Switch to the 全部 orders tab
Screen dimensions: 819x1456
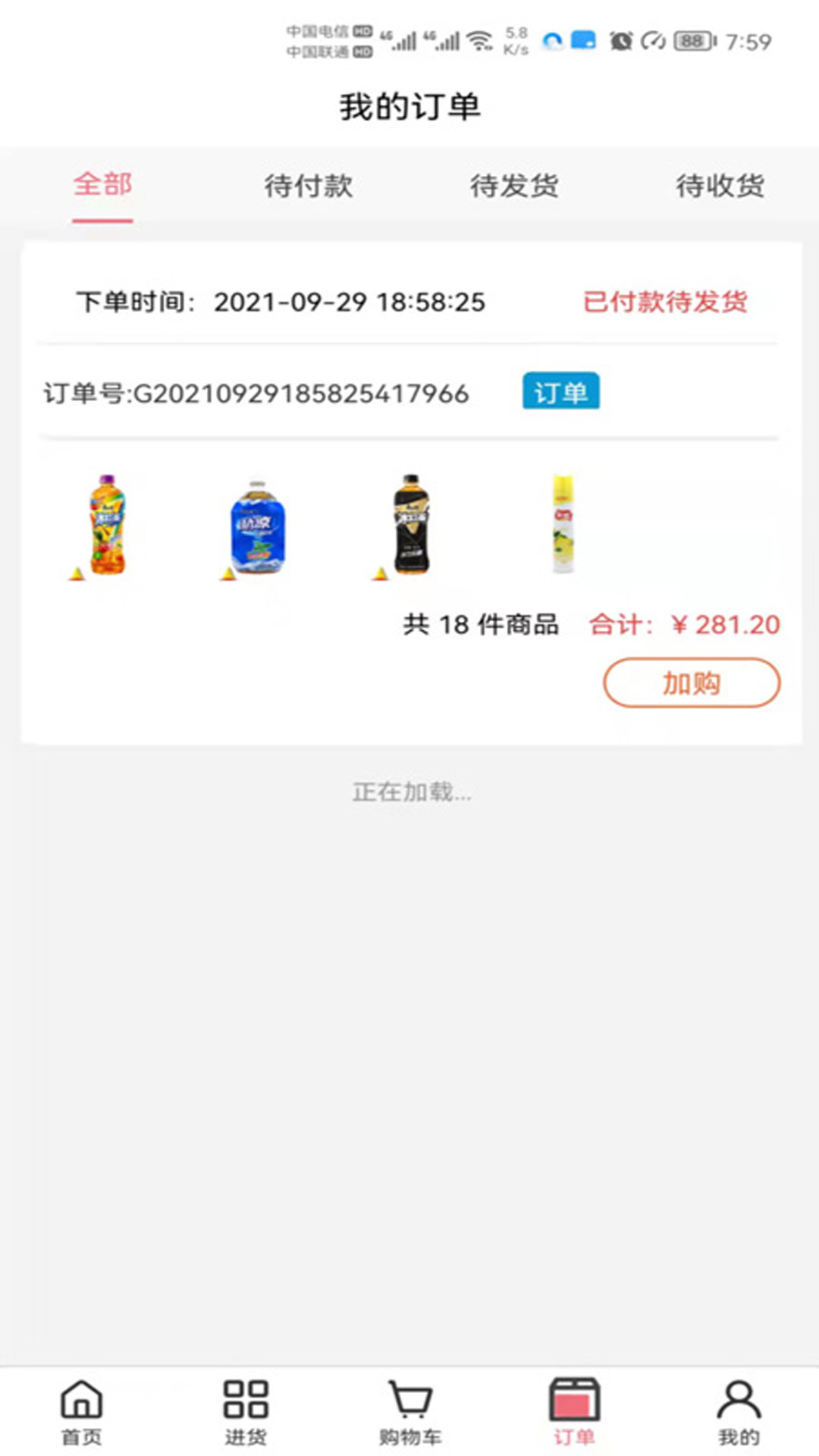point(102,185)
